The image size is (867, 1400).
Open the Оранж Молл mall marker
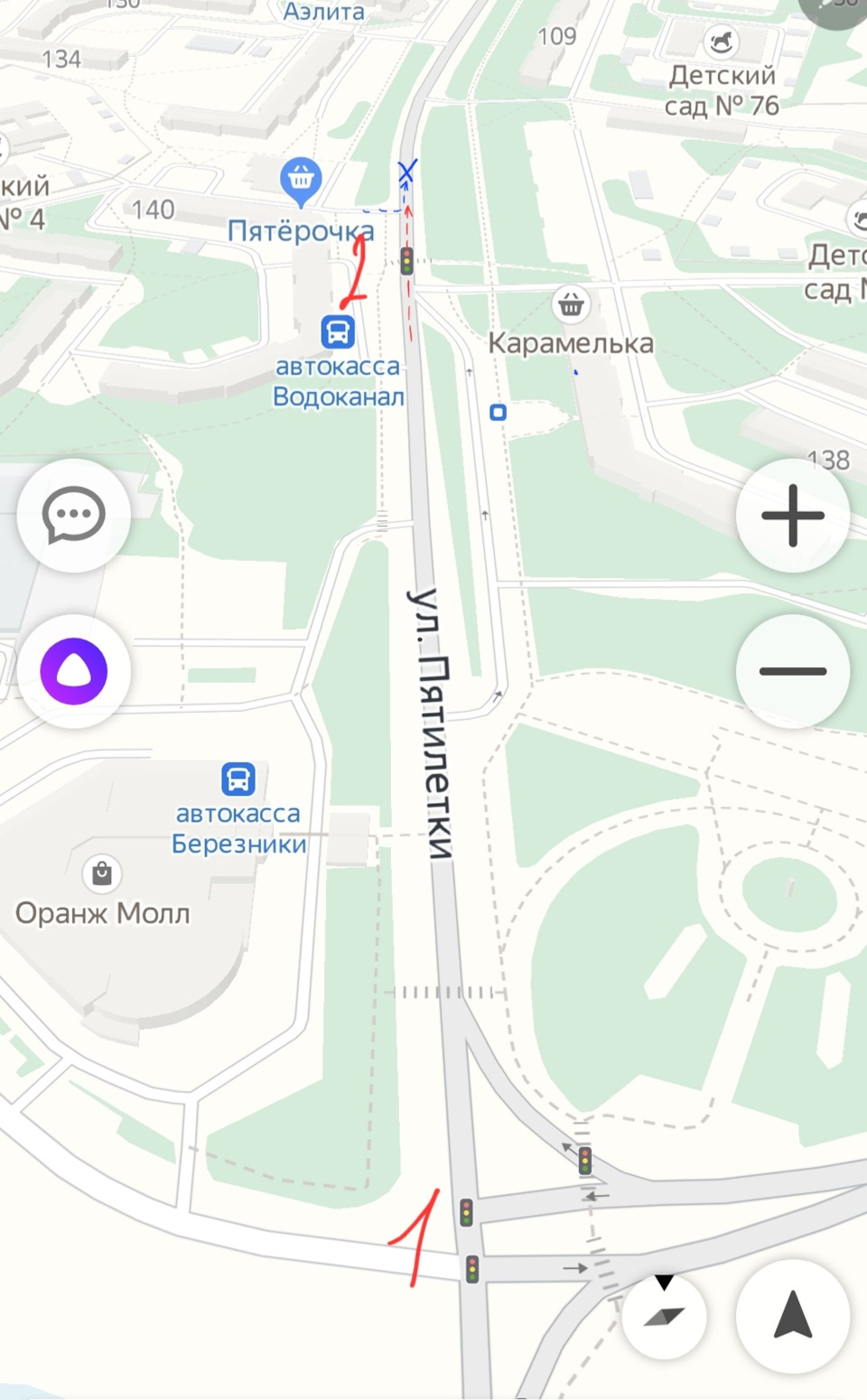(x=102, y=873)
